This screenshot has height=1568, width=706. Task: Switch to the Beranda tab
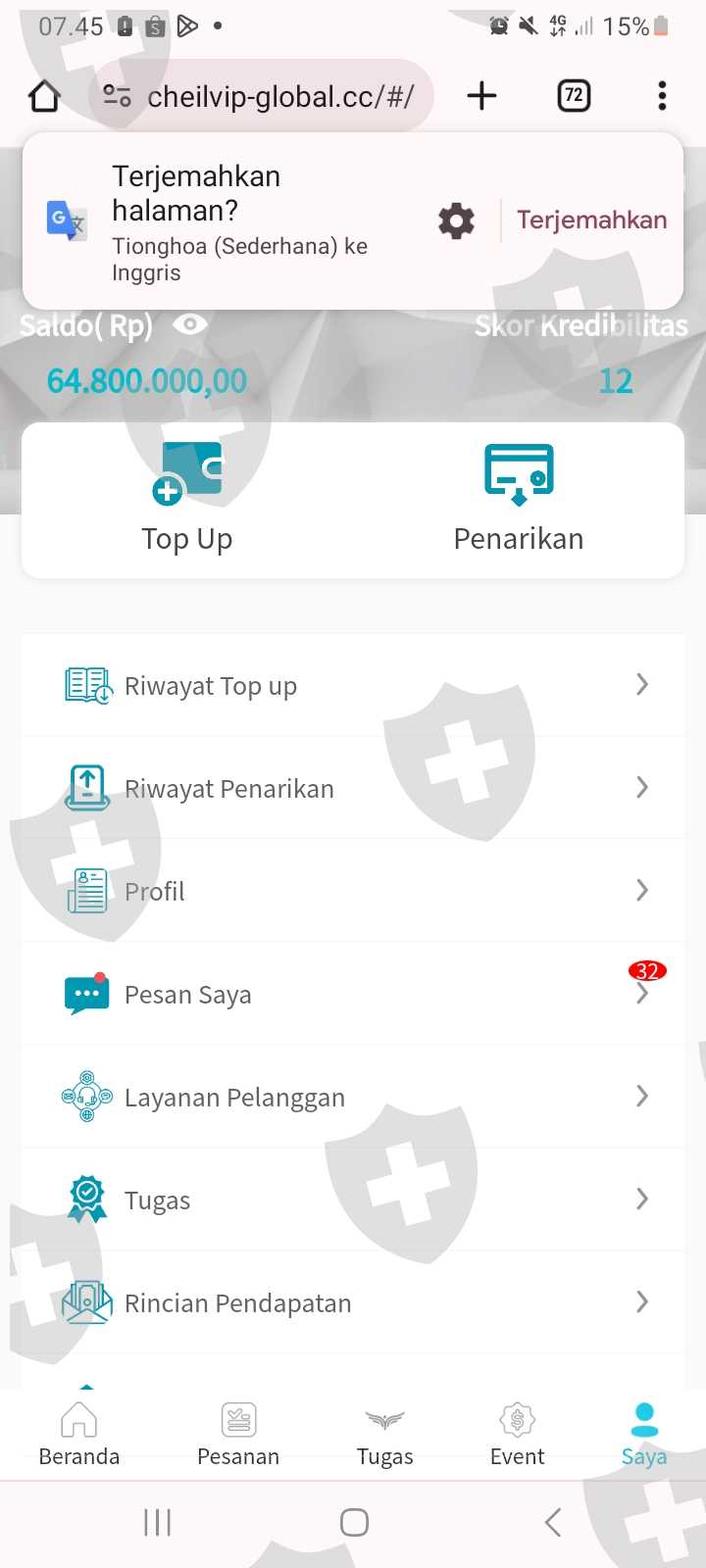coord(79,1434)
